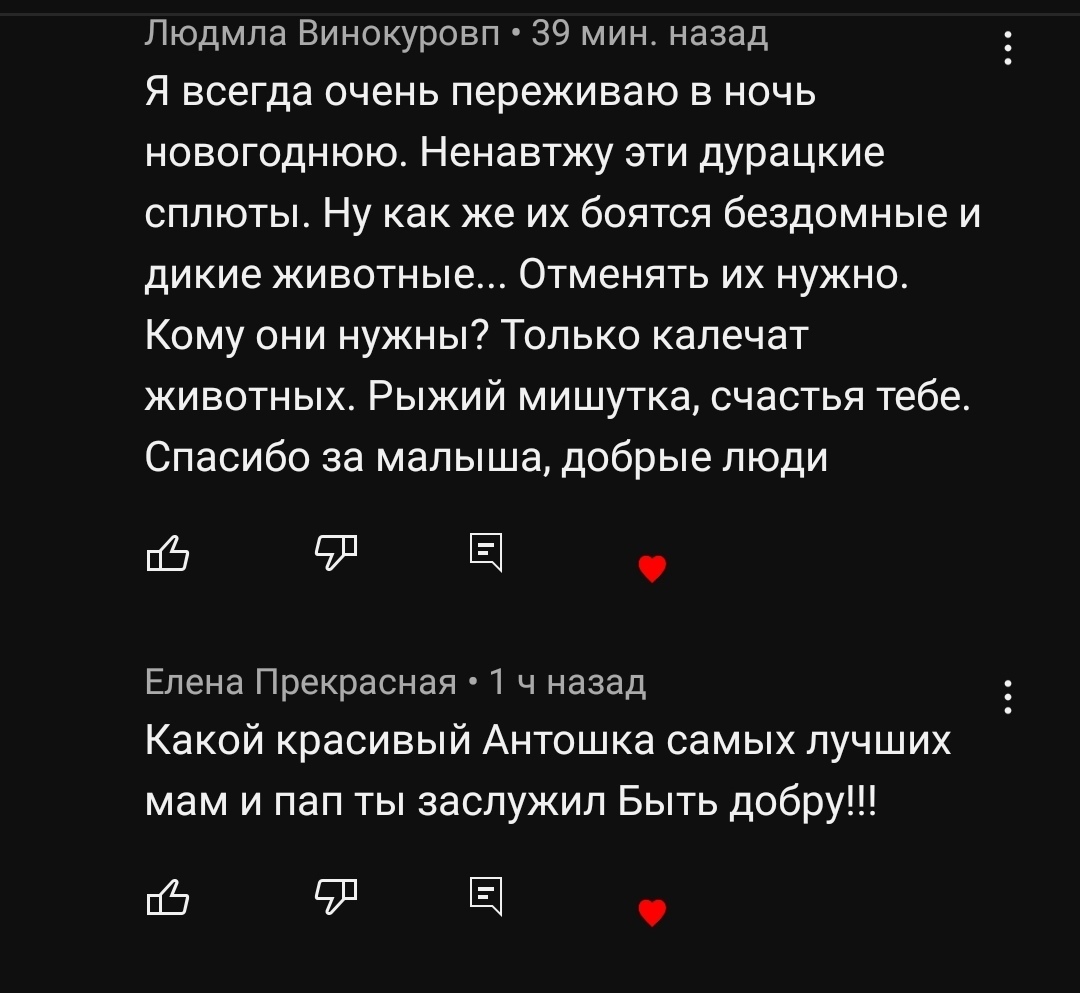Open options menu for Людмла Винокуровп's comment
1080x993 pixels.
[1007, 48]
